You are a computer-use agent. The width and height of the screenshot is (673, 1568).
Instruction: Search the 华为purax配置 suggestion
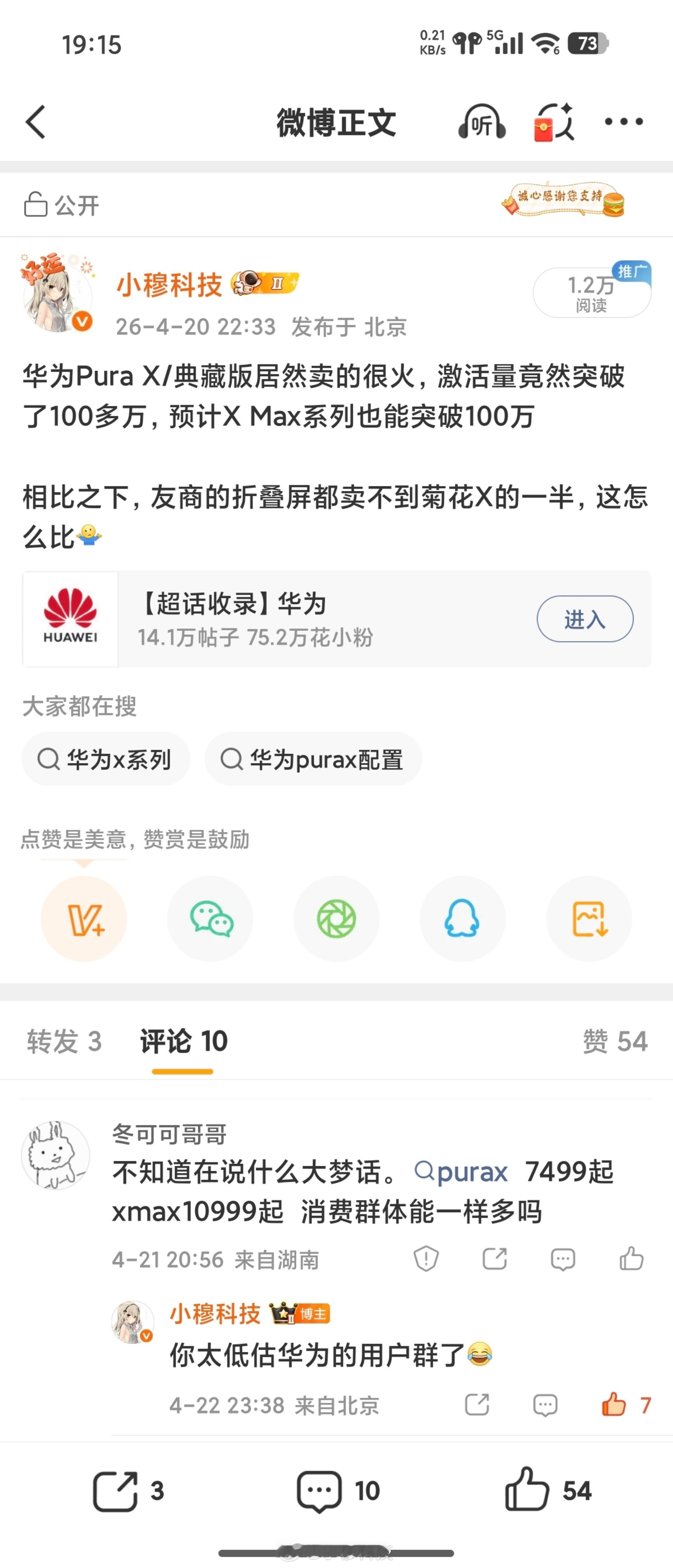pos(314,759)
